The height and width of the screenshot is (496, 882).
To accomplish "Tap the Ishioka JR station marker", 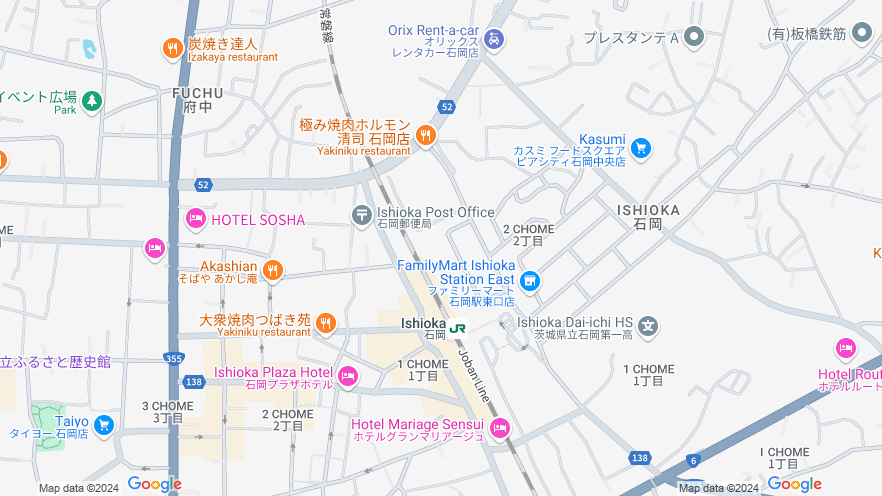I will pyautogui.click(x=458, y=325).
